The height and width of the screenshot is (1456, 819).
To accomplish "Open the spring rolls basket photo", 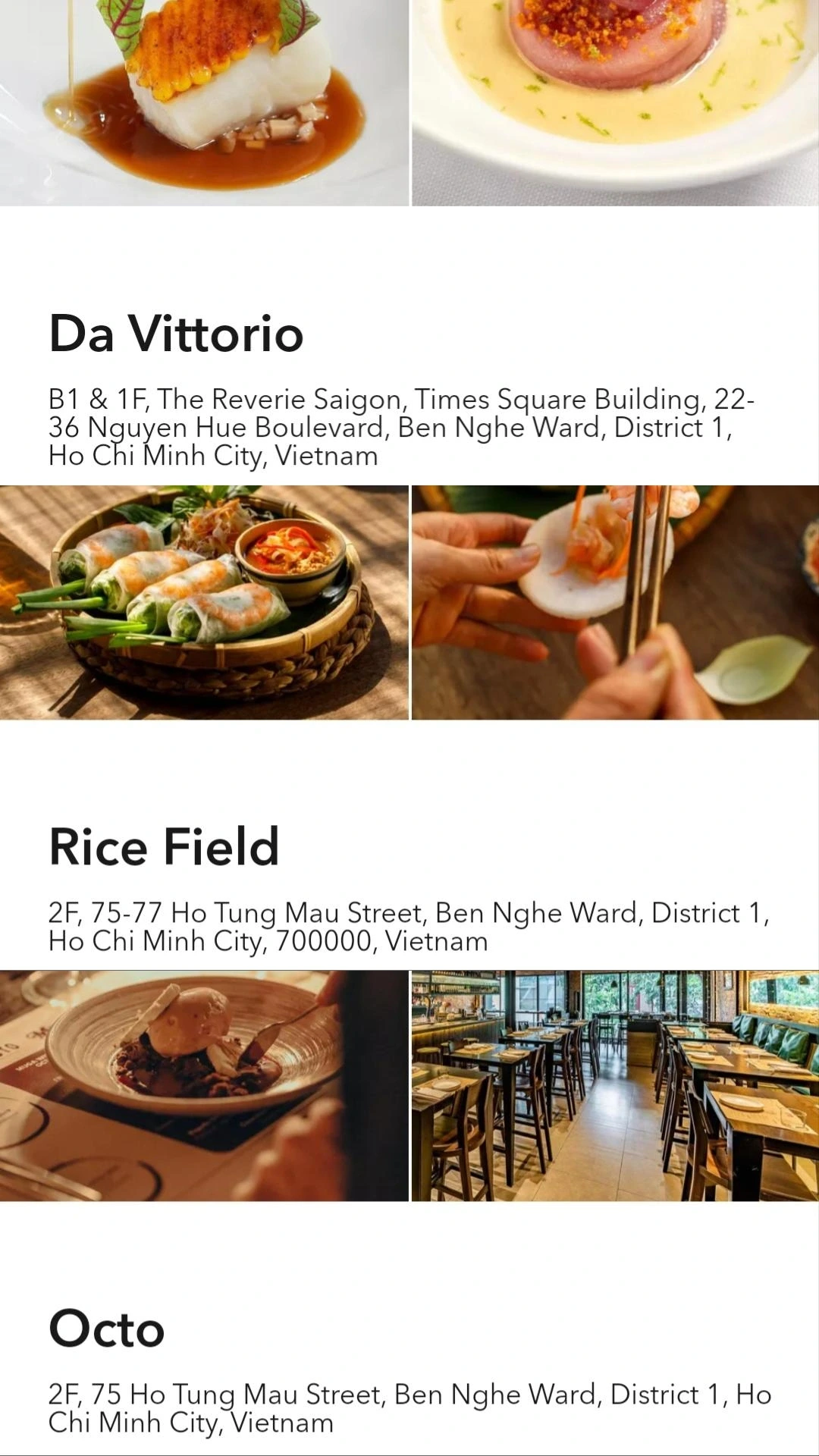I will 204,602.
